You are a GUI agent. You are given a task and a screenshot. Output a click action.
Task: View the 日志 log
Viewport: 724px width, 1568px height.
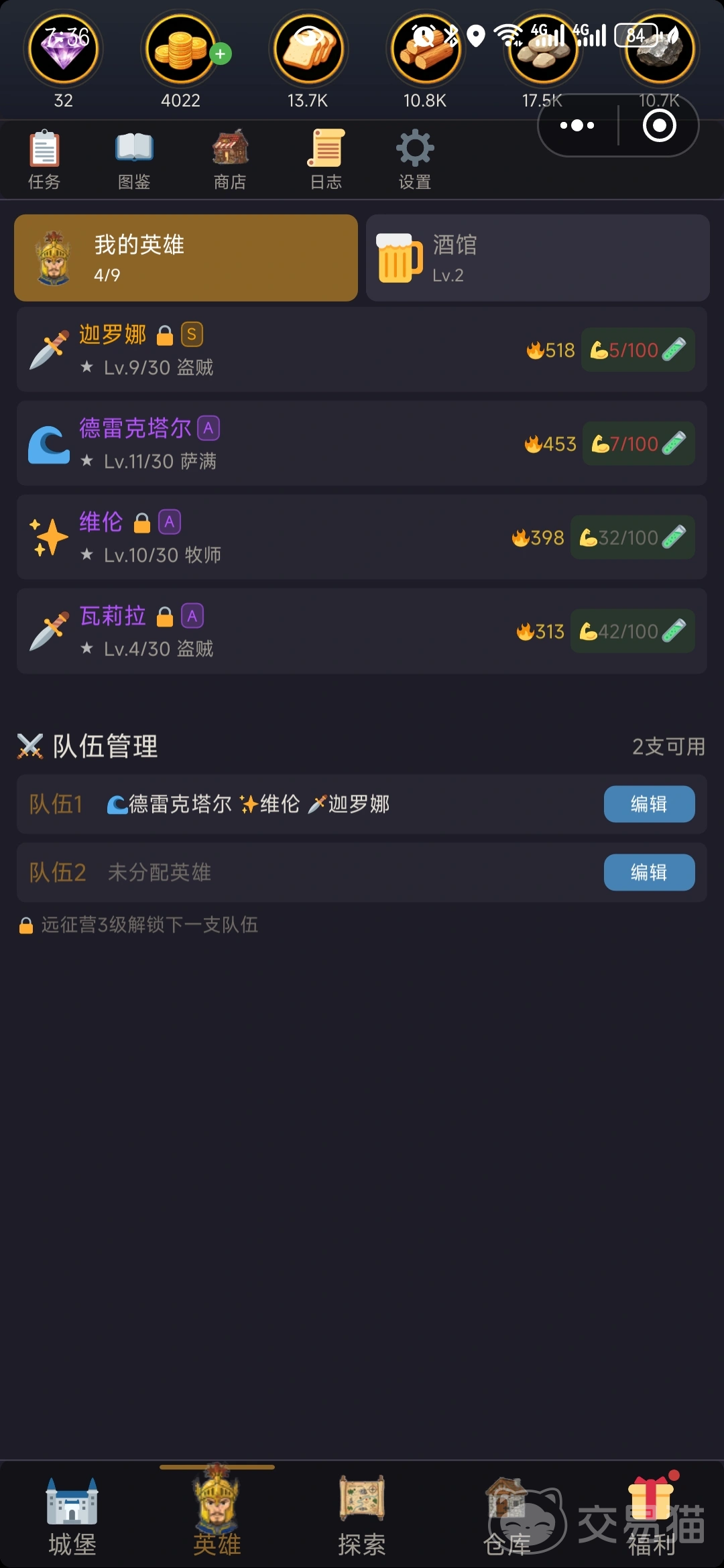click(326, 160)
